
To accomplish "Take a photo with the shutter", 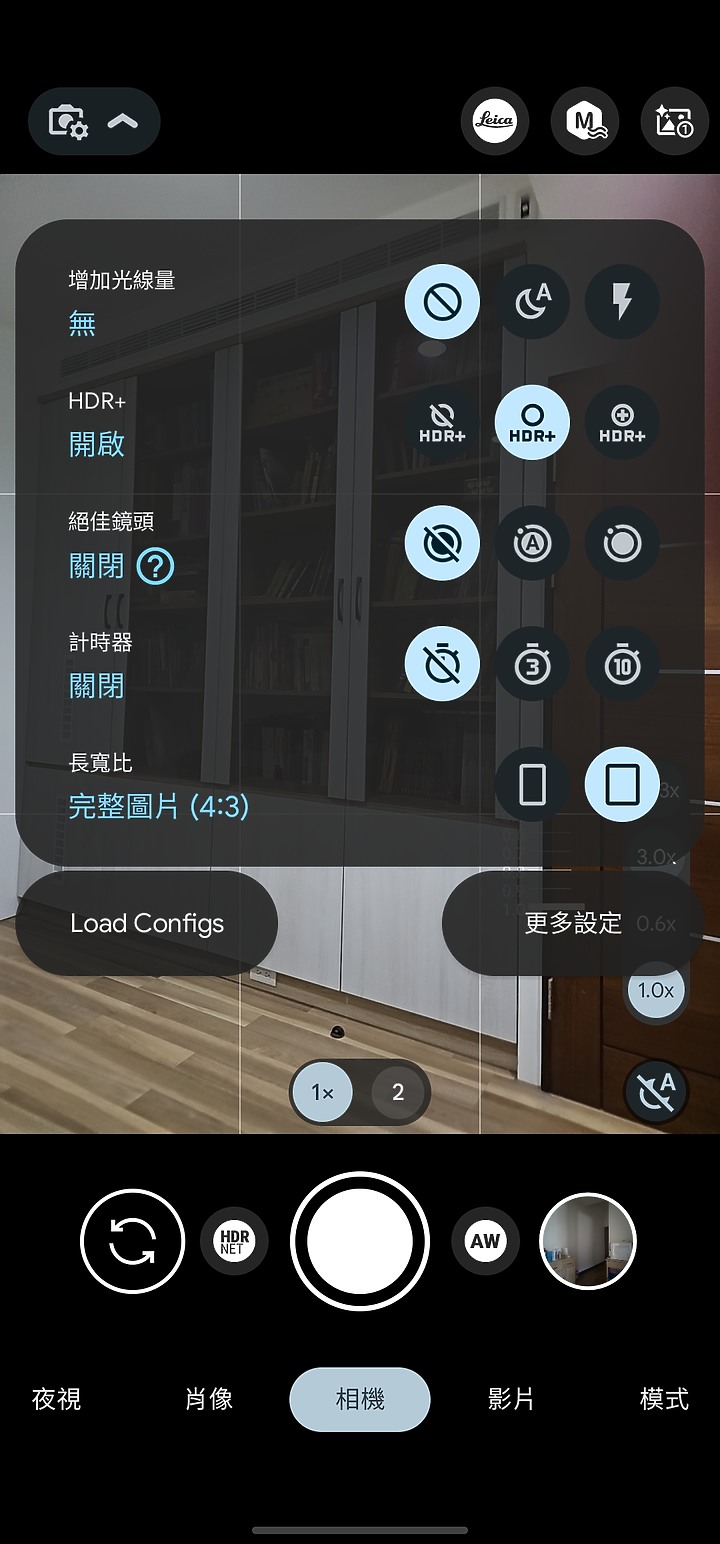I will pyautogui.click(x=360, y=1241).
